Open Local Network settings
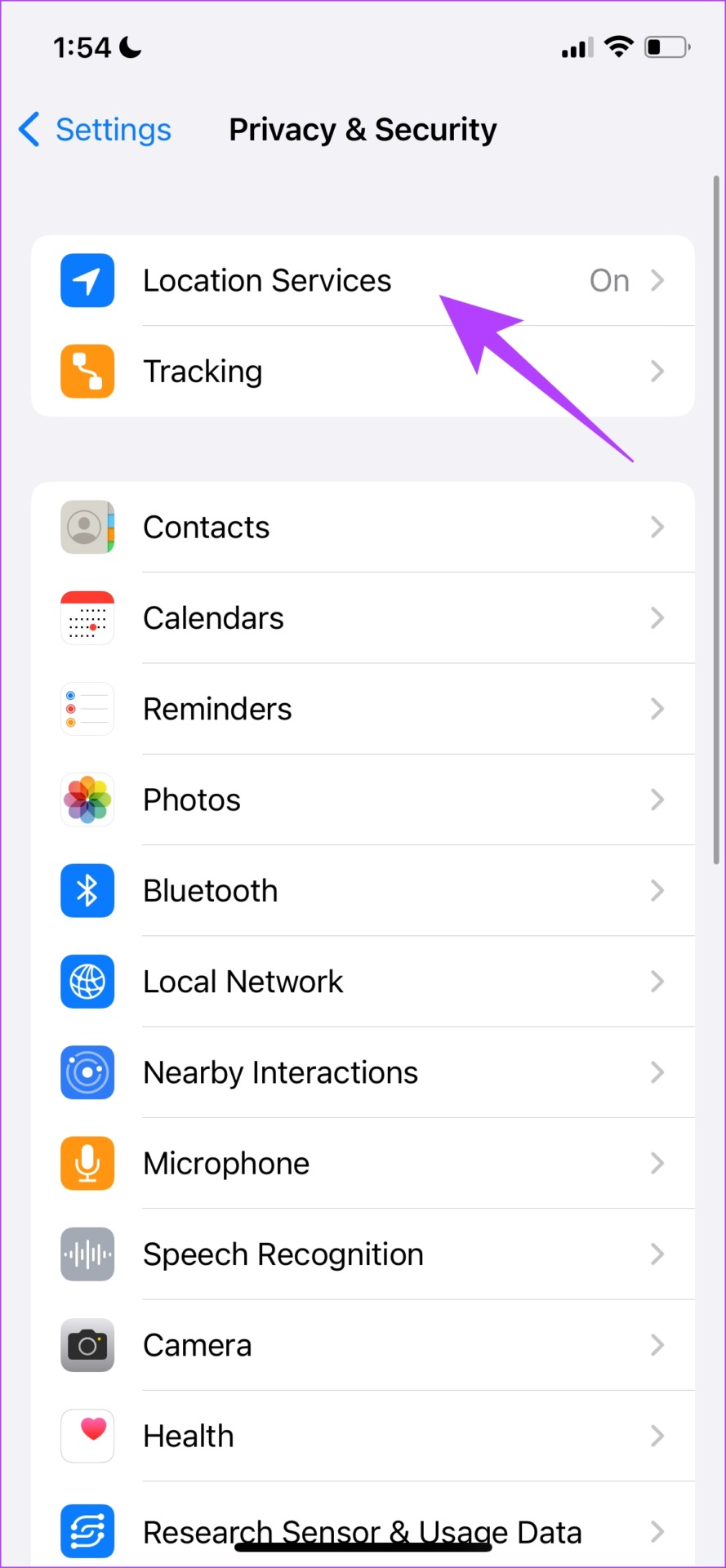Image resolution: width=726 pixels, height=1568 pixels. [x=363, y=982]
